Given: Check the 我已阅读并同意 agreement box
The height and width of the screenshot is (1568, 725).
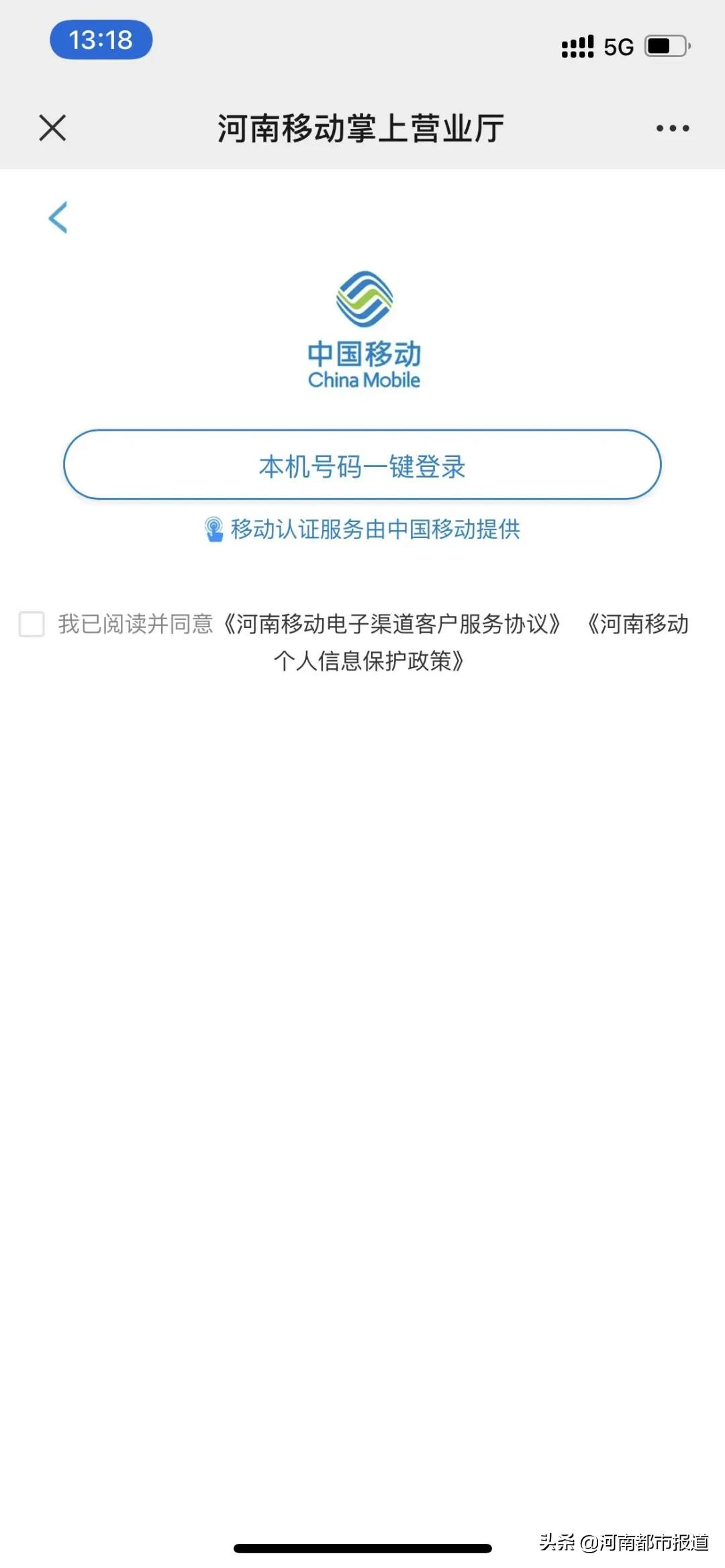Looking at the screenshot, I should coord(32,624).
